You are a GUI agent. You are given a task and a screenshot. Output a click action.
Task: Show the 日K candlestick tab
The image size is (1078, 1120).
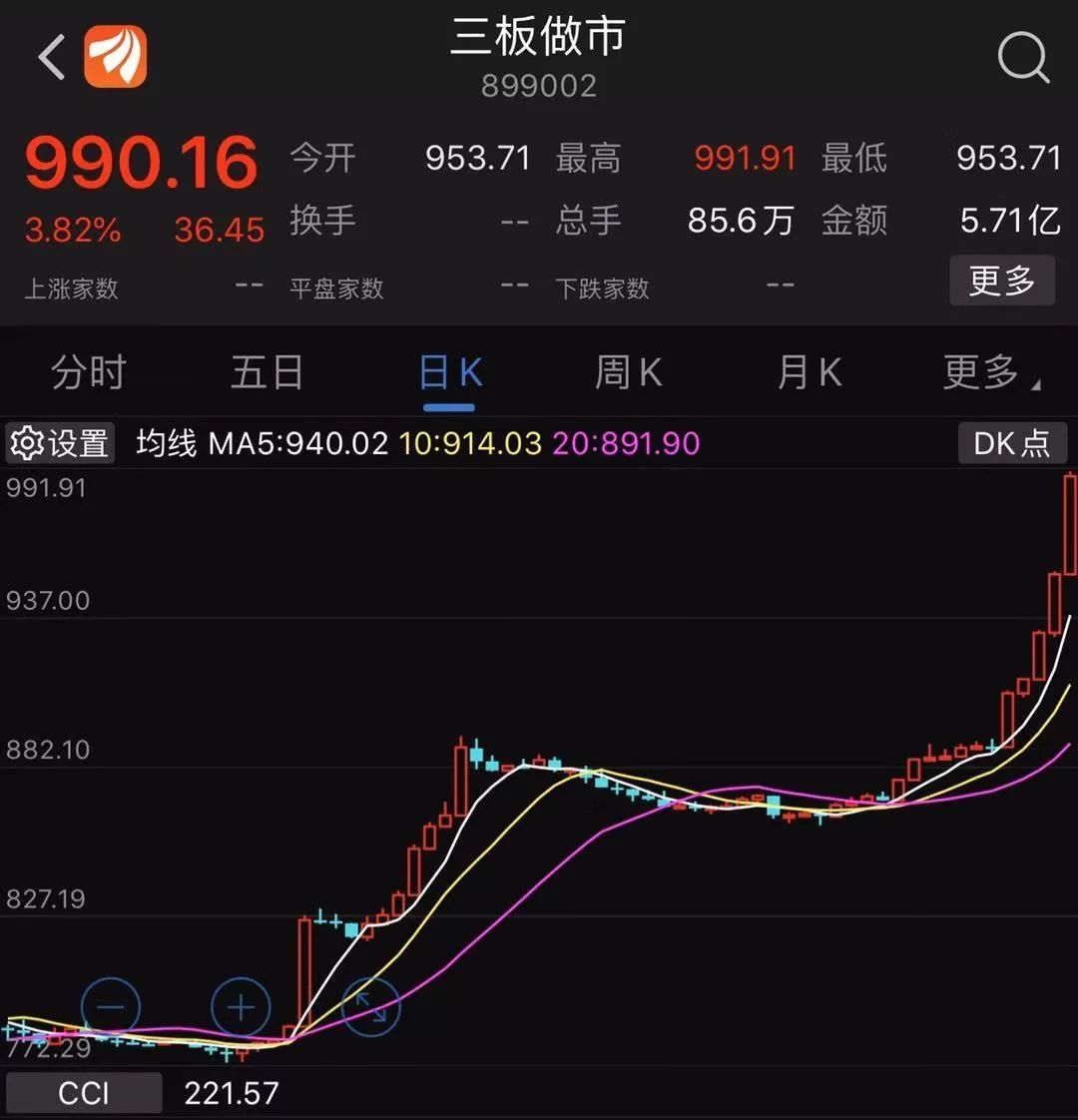[450, 373]
